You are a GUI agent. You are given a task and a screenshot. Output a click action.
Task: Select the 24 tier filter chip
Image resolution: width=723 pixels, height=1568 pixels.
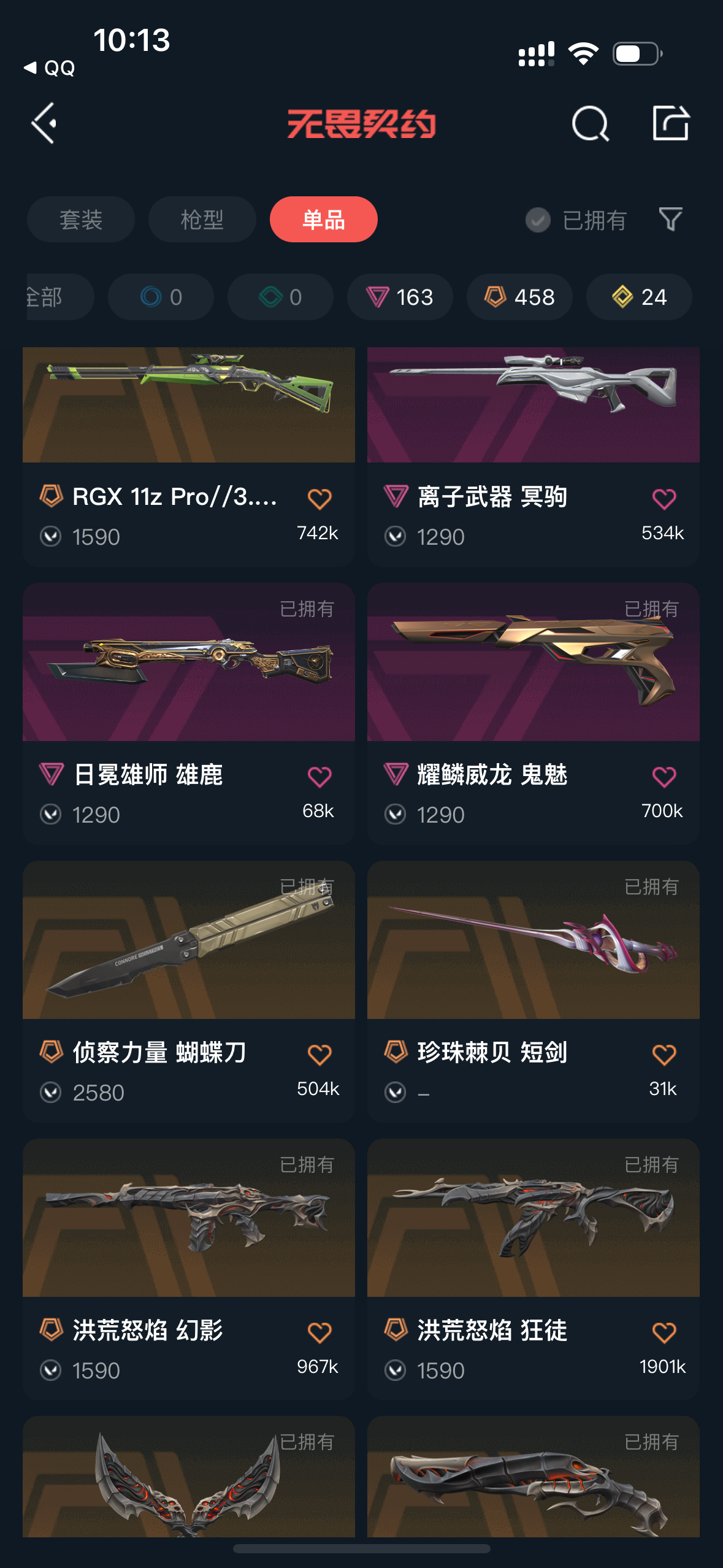pos(640,297)
